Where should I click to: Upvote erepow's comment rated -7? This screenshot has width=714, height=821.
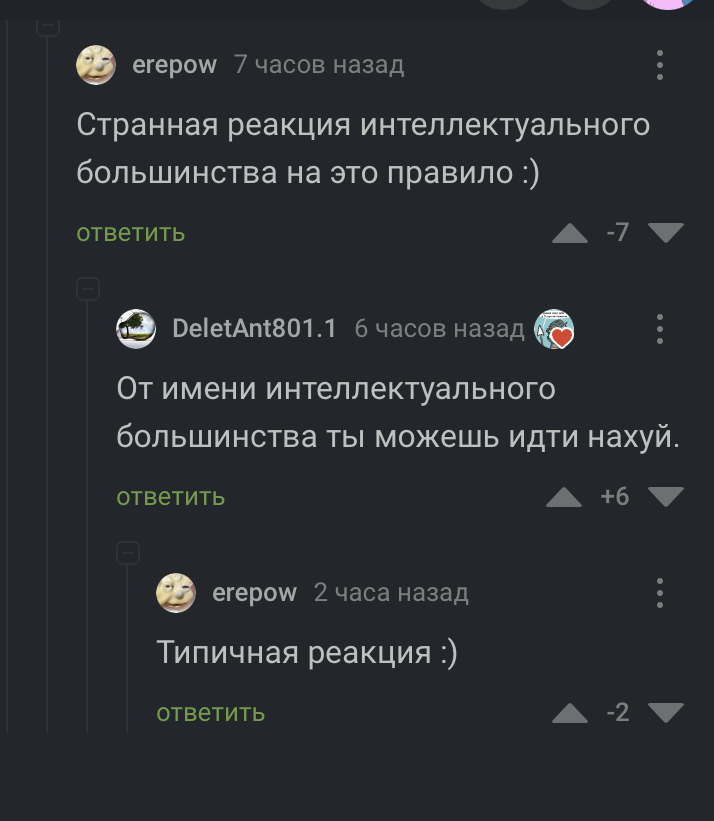pyautogui.click(x=570, y=234)
